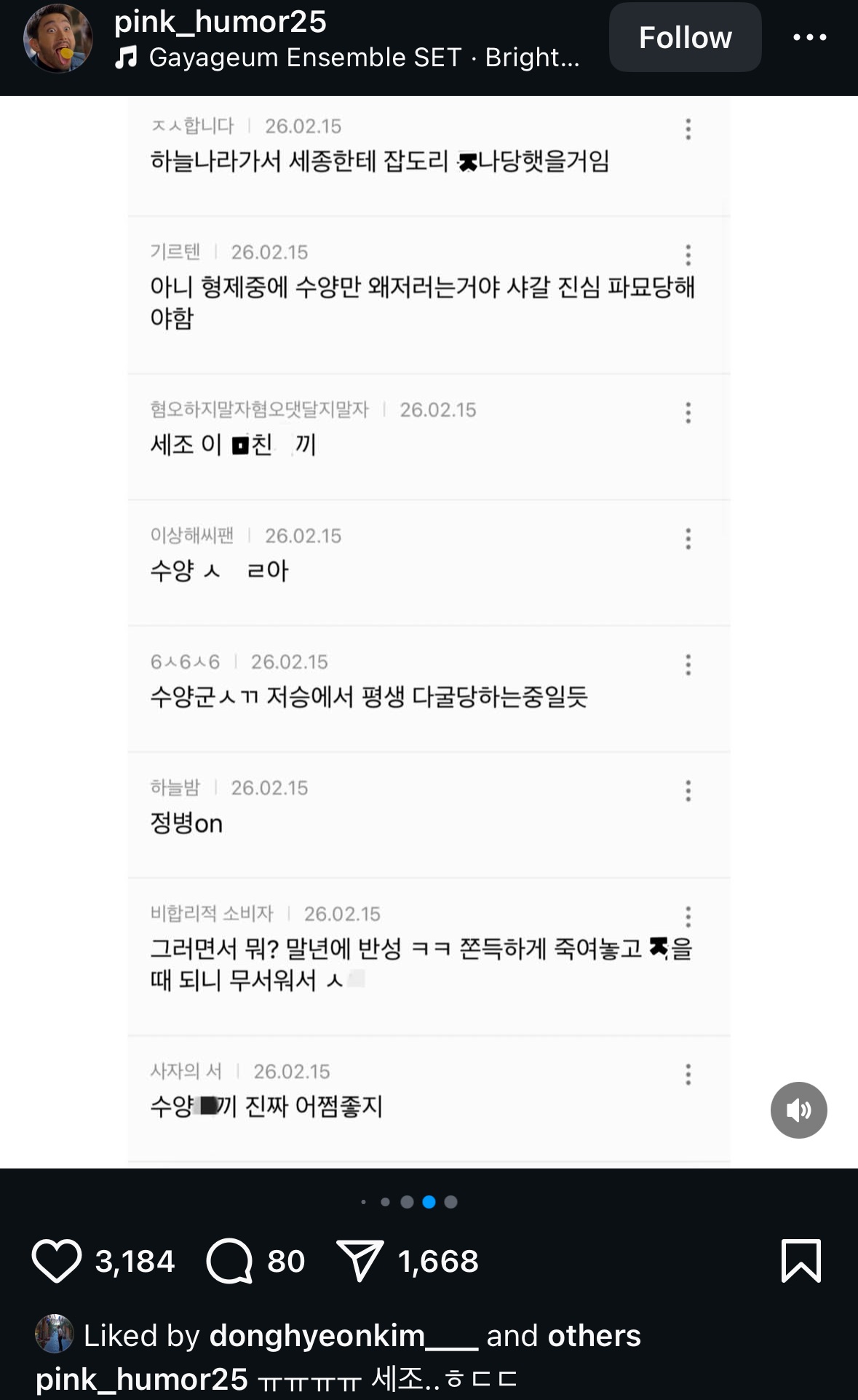Open the pink_humor25 username in the header
The image size is (858, 1400).
pos(220,22)
